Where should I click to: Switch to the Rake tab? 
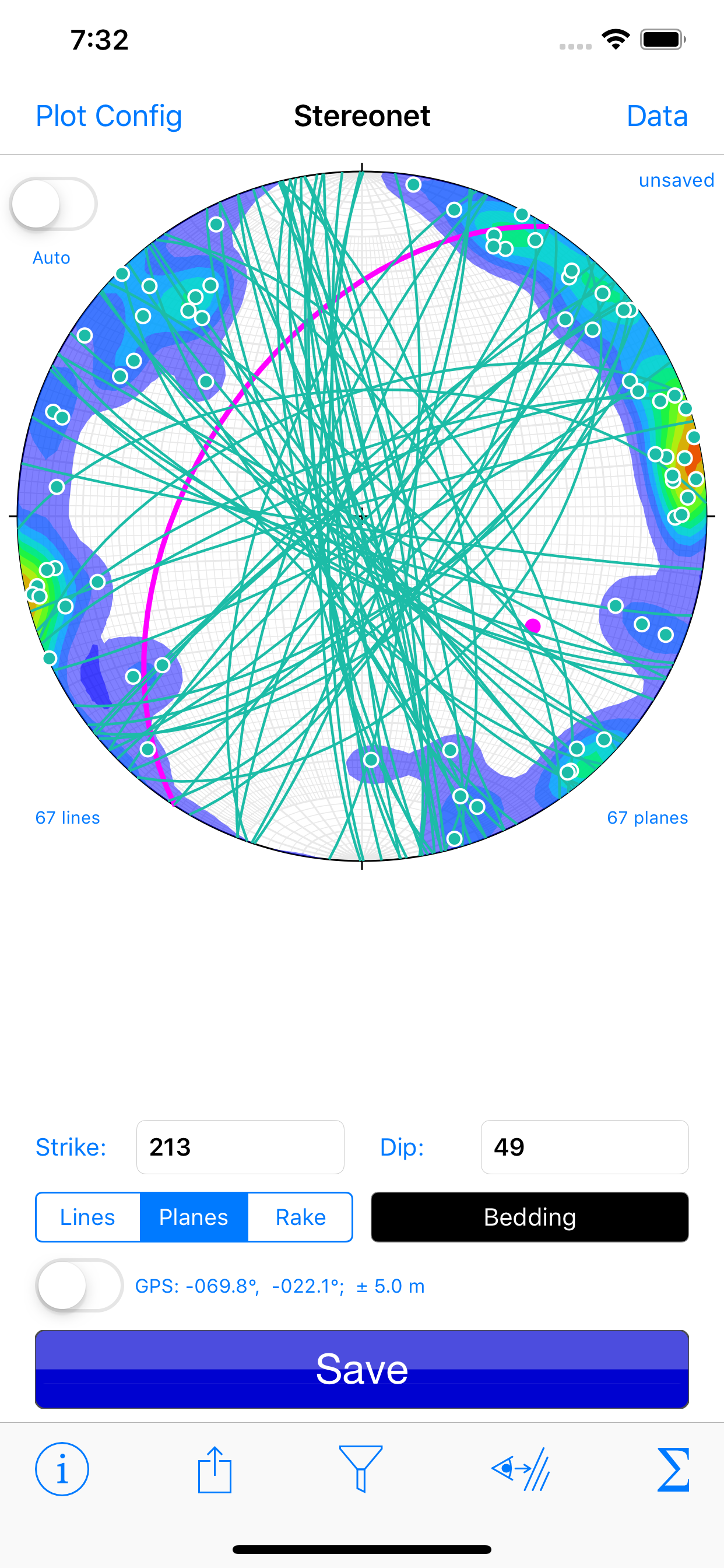tap(300, 1217)
